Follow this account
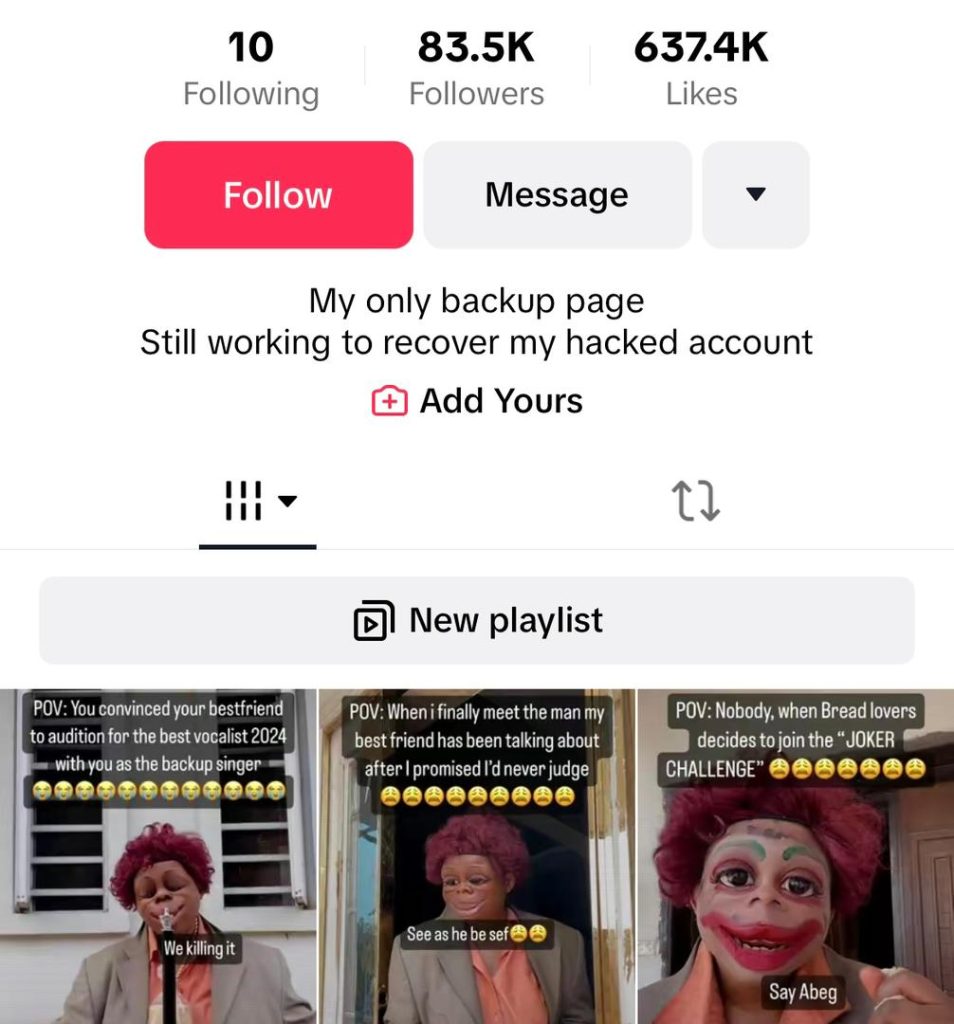The image size is (954, 1024). [x=278, y=195]
